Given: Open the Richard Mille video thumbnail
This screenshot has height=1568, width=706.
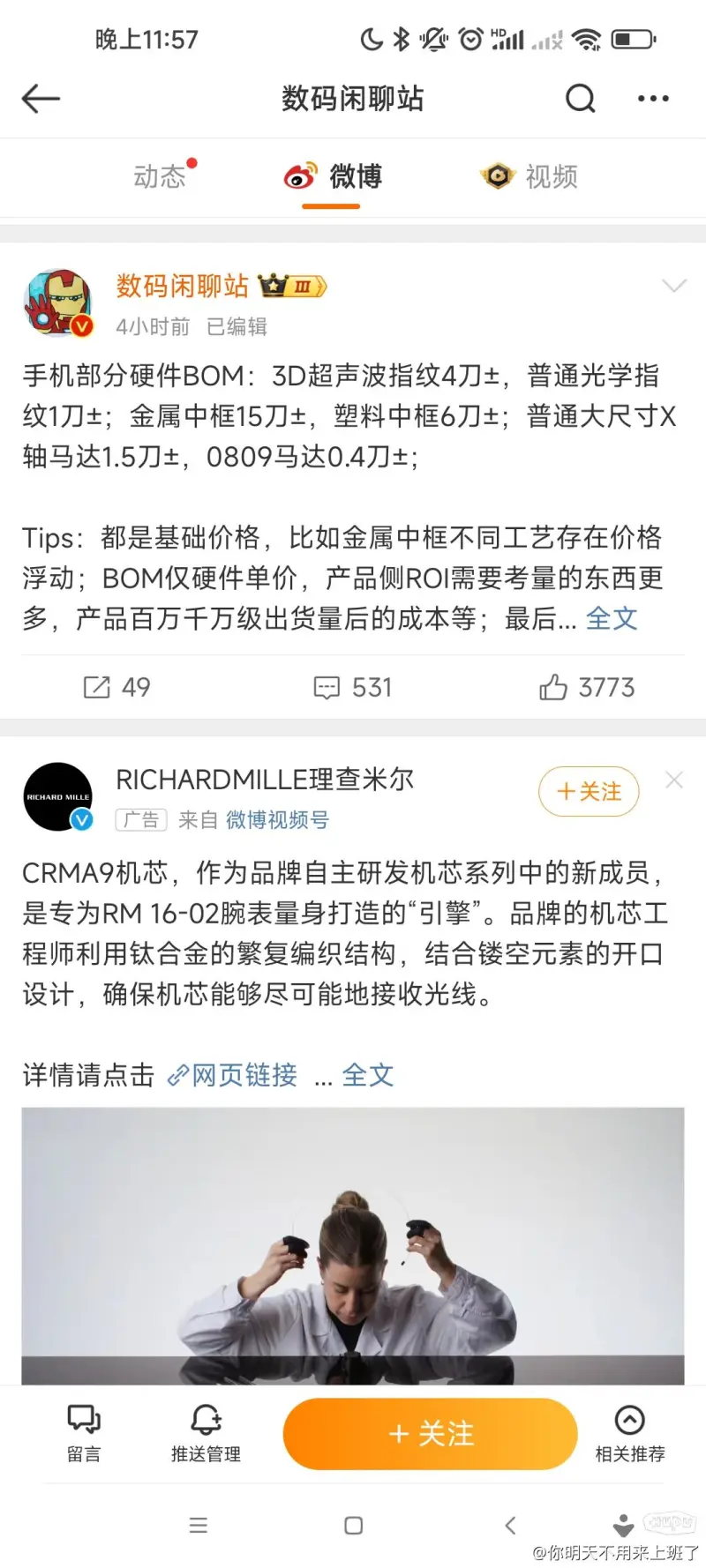Looking at the screenshot, I should (x=353, y=1245).
